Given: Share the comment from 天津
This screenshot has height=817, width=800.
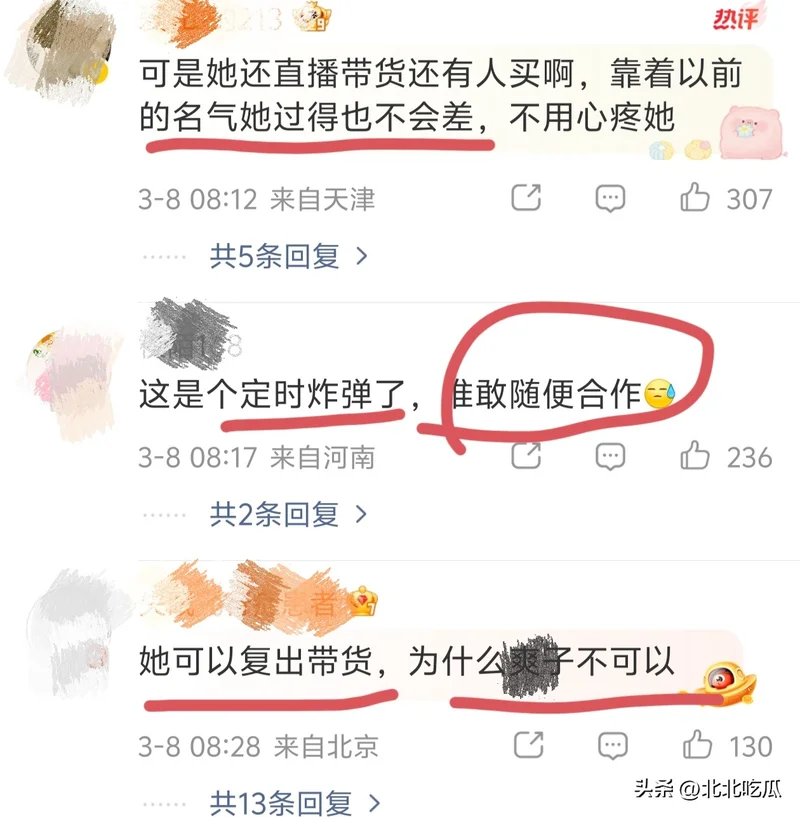Looking at the screenshot, I should tap(526, 198).
